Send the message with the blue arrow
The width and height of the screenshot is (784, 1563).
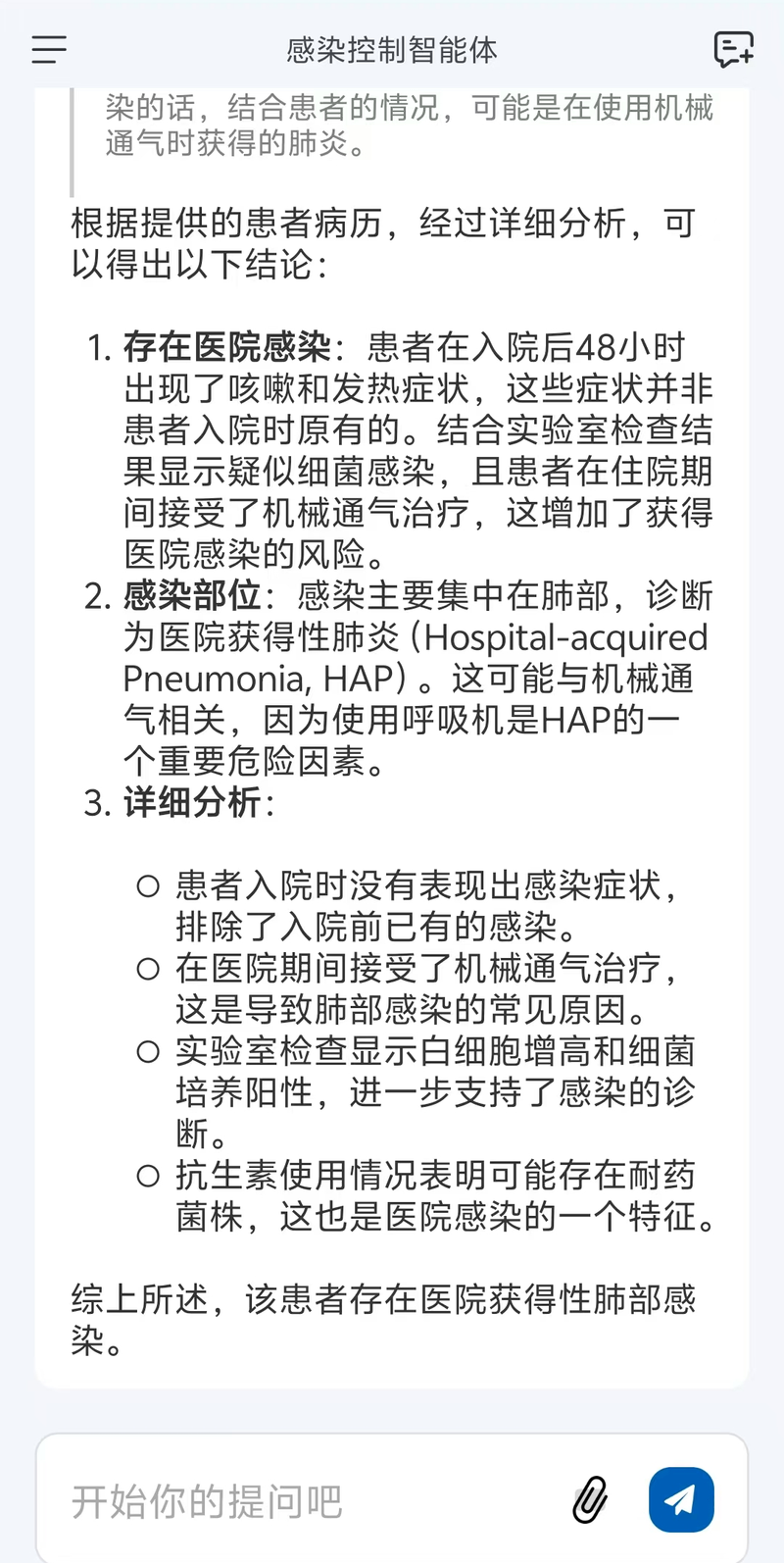tap(681, 1499)
